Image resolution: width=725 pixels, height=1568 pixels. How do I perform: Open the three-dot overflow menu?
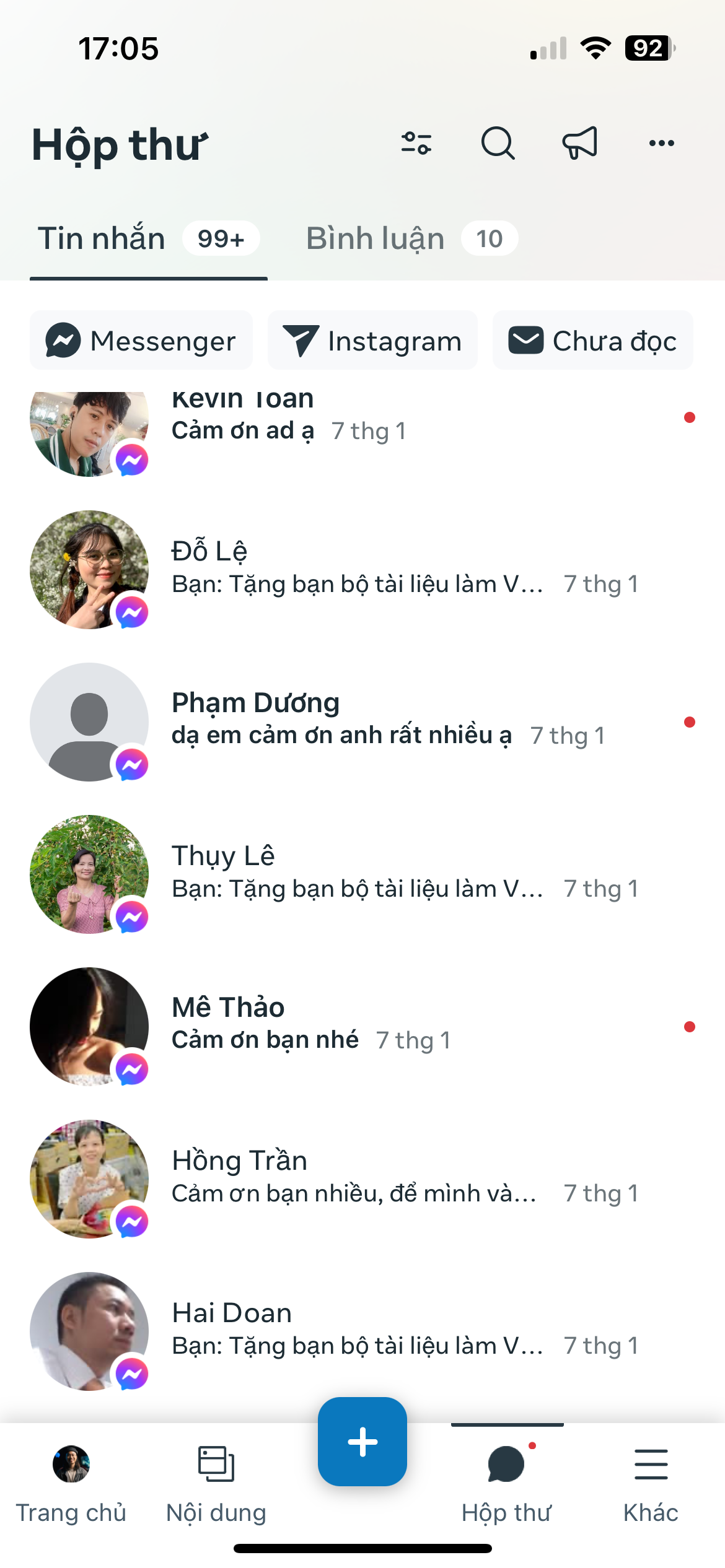pos(661,144)
